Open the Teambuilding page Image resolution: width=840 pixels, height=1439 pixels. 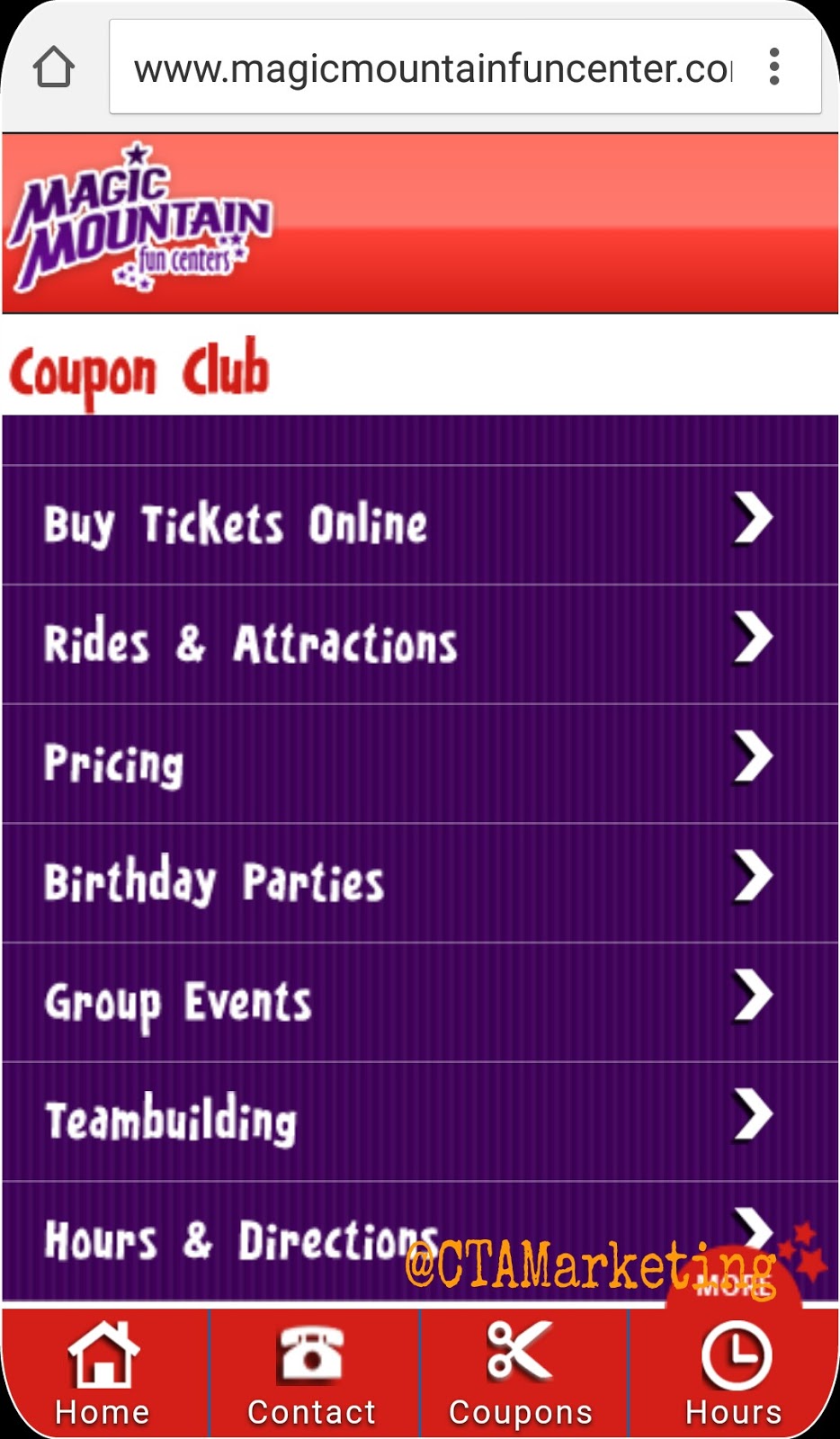pyautogui.click(x=419, y=1121)
